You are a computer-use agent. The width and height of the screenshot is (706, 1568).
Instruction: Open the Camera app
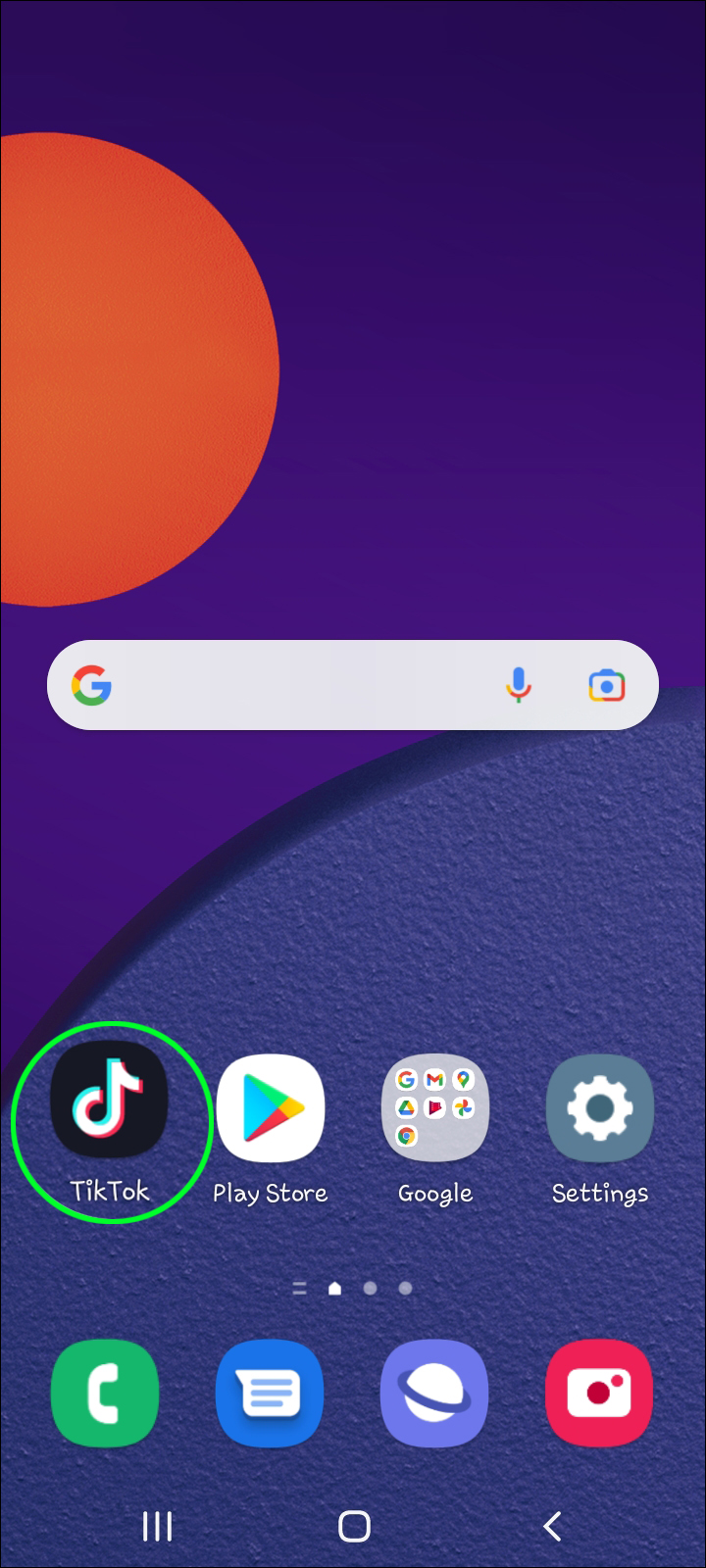(x=599, y=1393)
